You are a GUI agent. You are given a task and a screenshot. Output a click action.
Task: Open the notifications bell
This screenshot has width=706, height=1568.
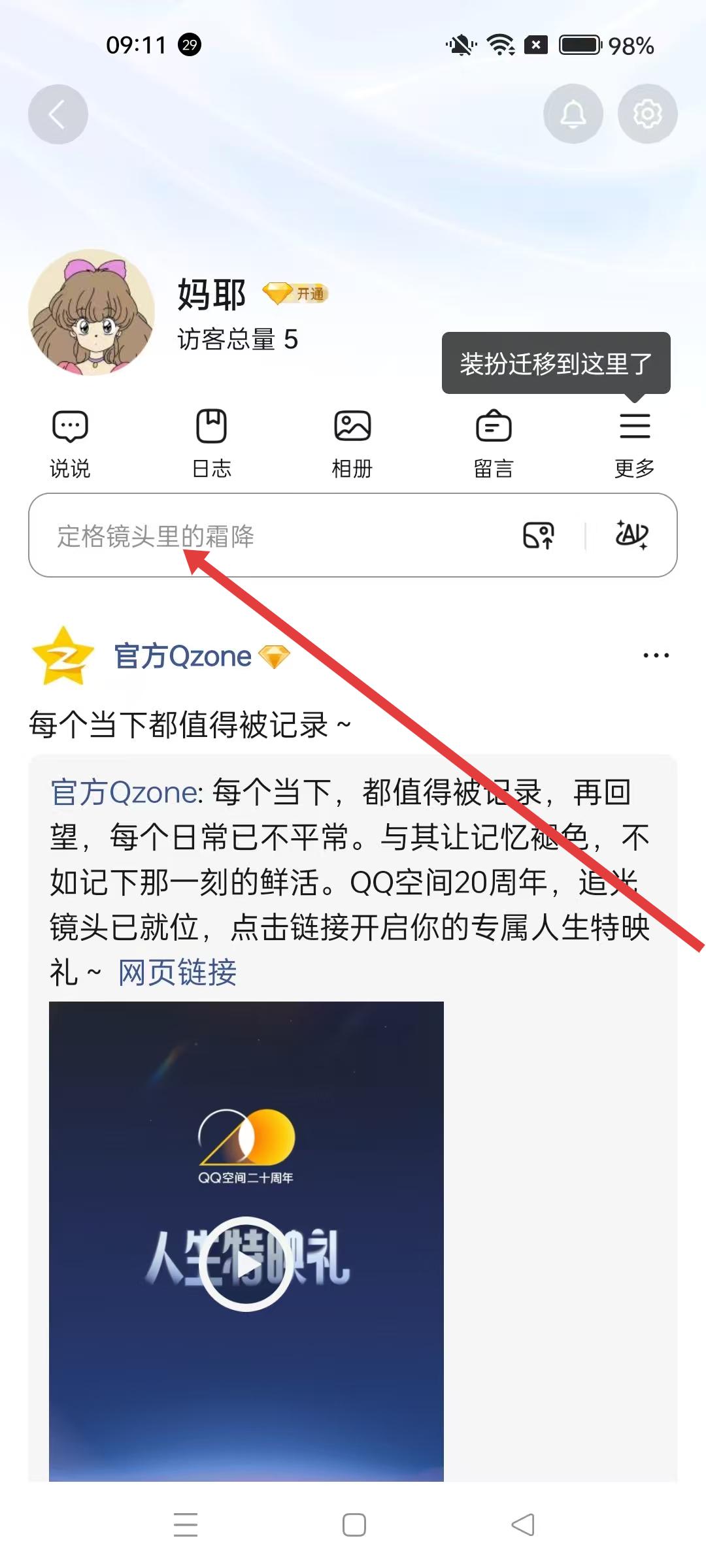click(573, 114)
